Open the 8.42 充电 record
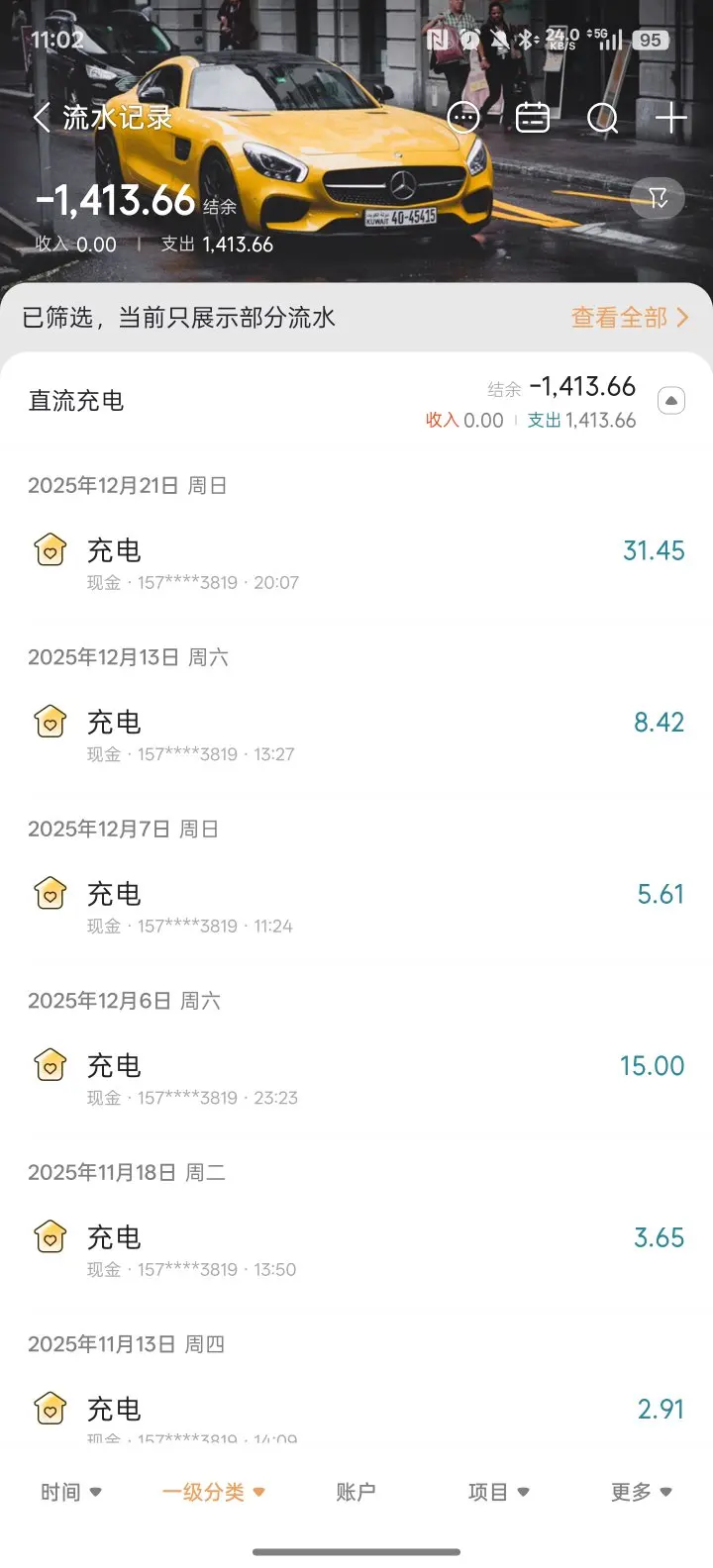The height and width of the screenshot is (1568, 713). 356,735
